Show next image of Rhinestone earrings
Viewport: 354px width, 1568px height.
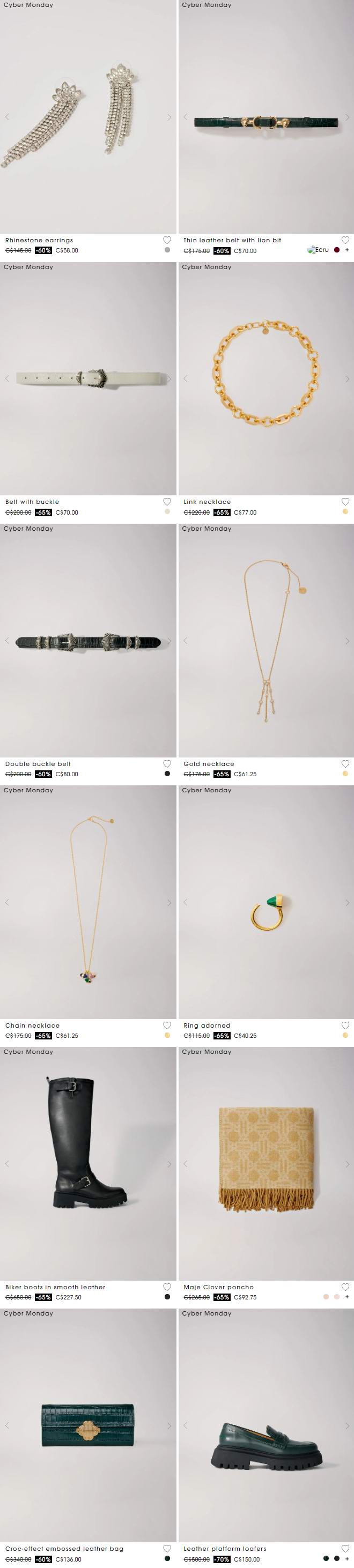coord(169,117)
